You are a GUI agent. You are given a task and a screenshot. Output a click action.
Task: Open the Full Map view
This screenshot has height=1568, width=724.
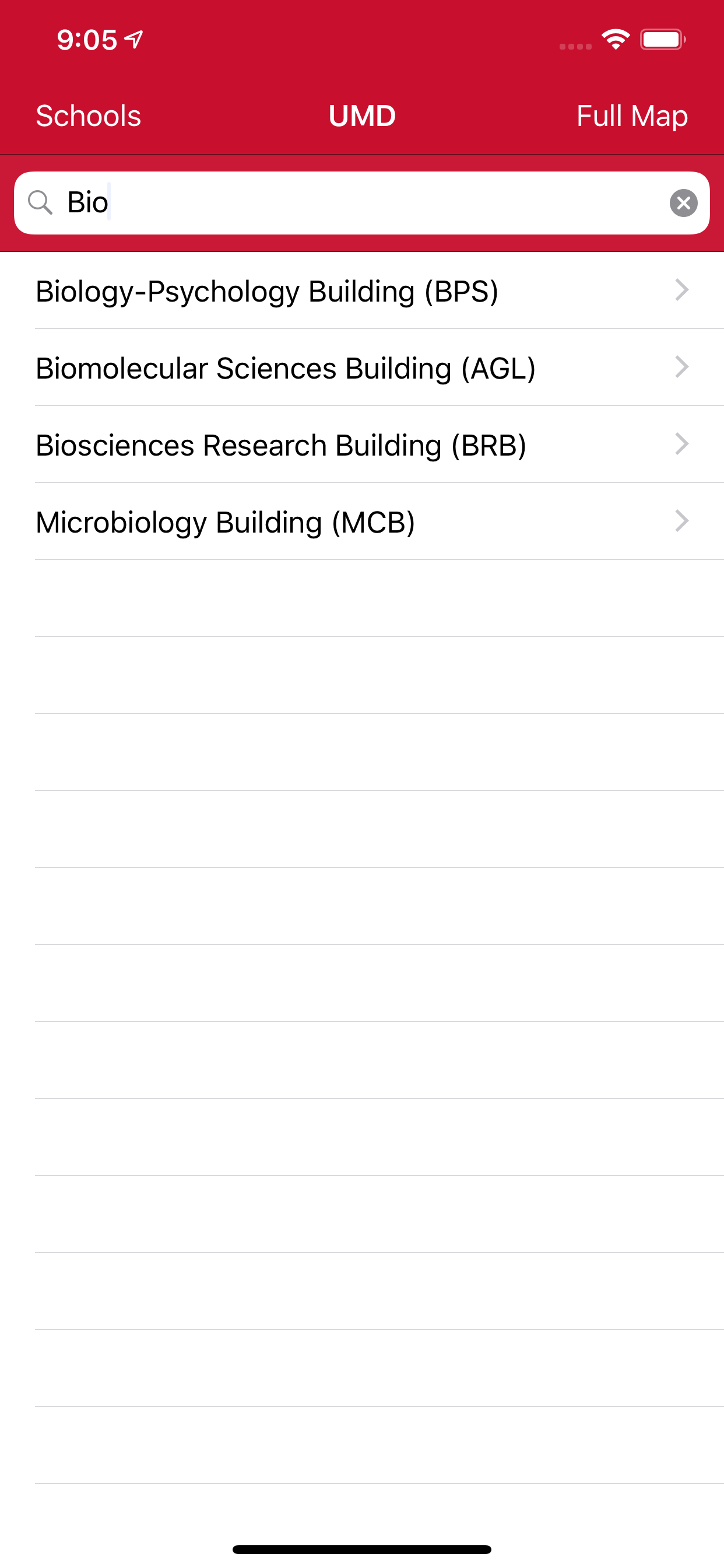[631, 116]
